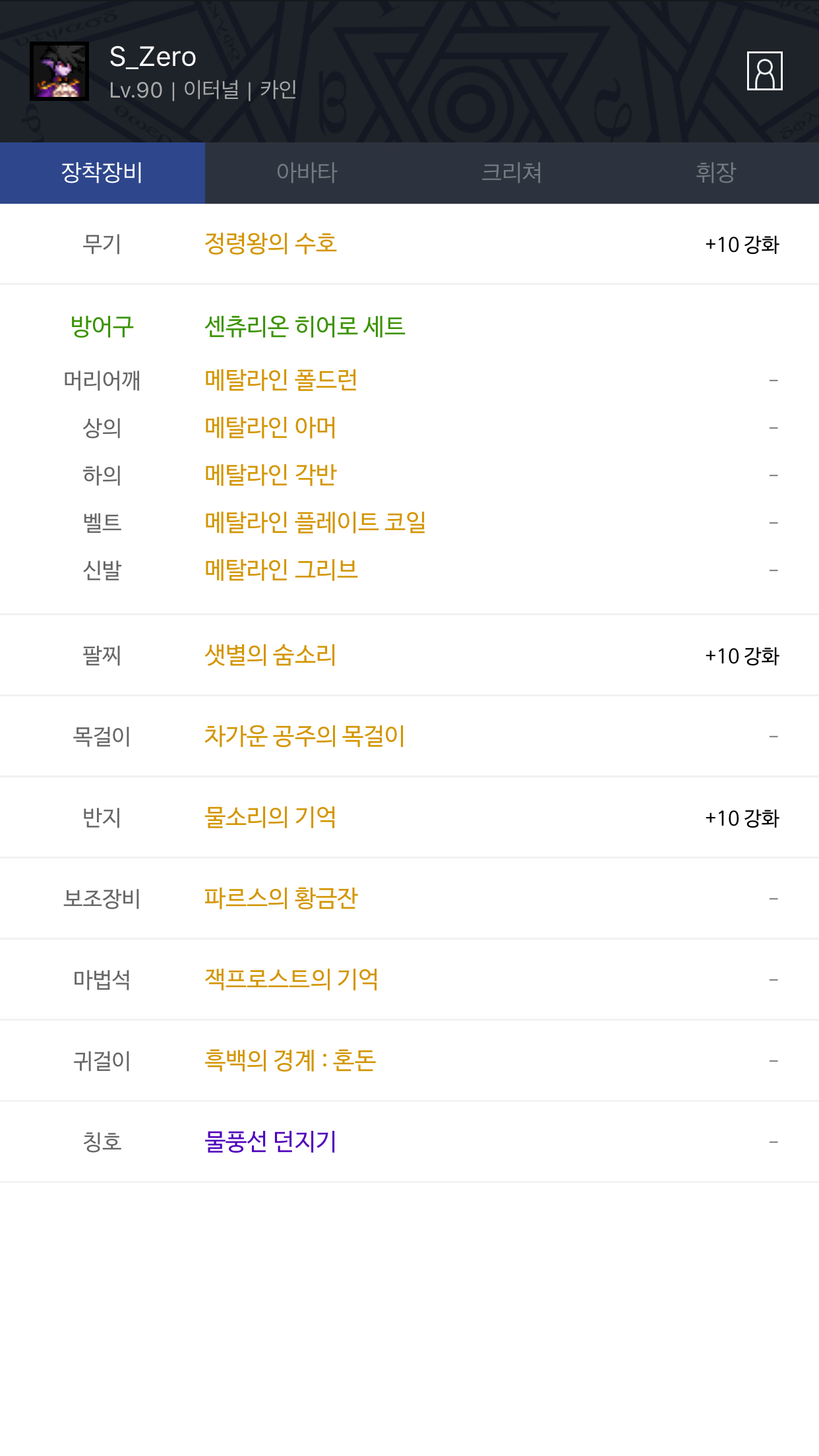Viewport: 819px width, 1456px height.
Task: View sub equipment 파르스의 황금잔
Action: pos(281,899)
